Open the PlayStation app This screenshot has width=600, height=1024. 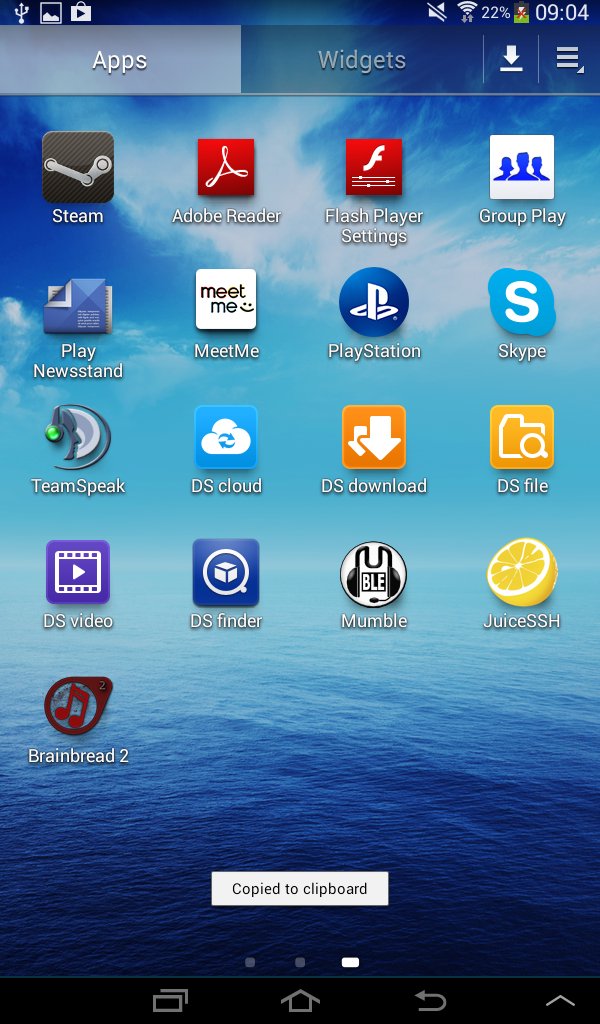pyautogui.click(x=374, y=301)
